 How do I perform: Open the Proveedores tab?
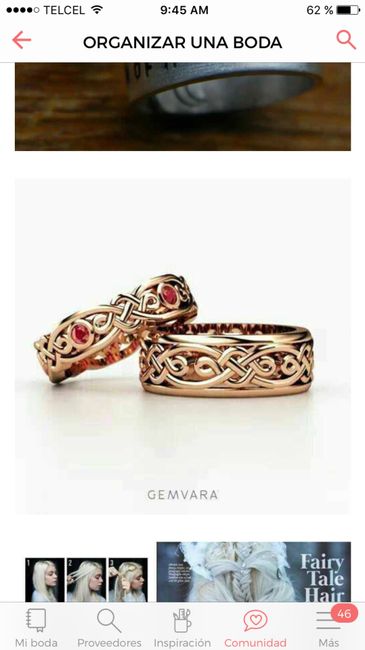click(x=109, y=627)
